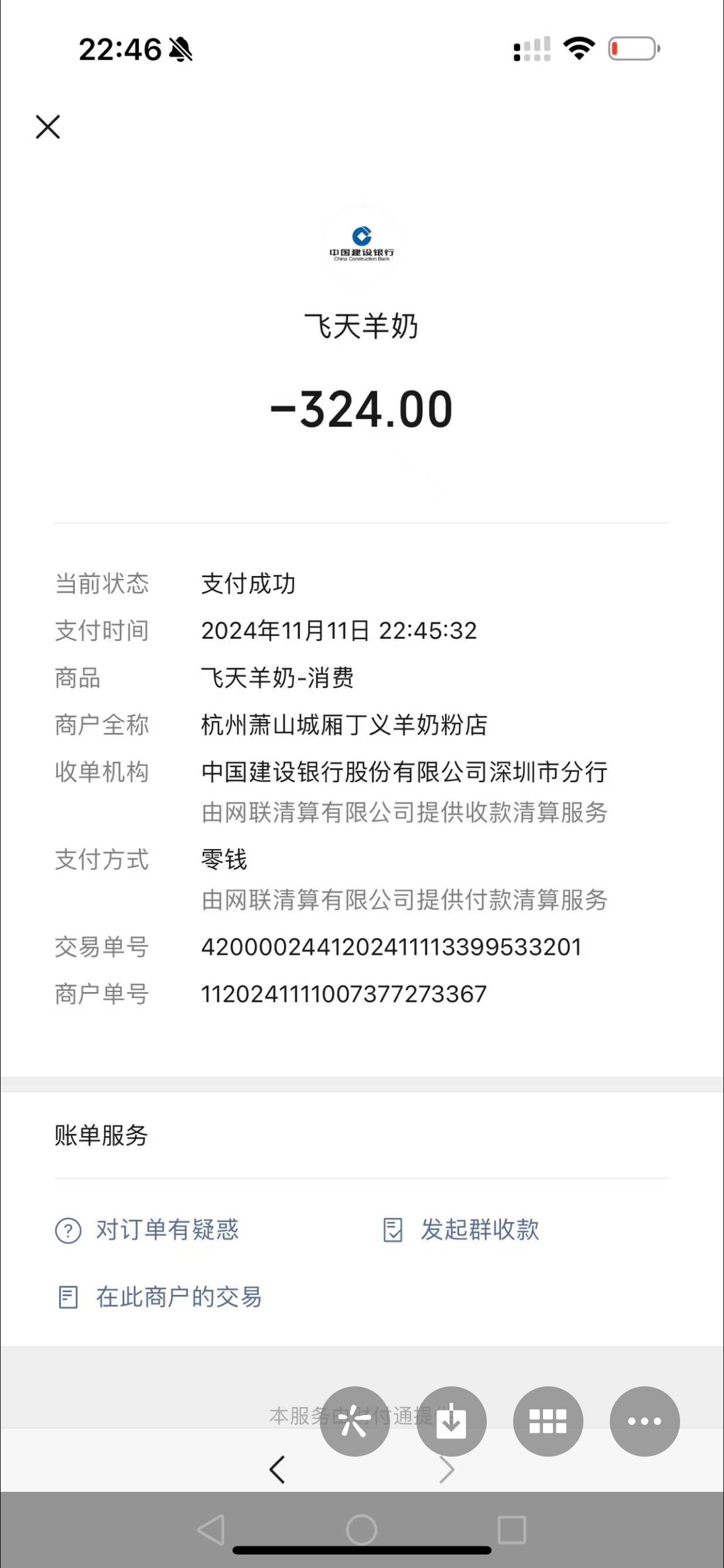View 在此商户的交易 history
This screenshot has width=724, height=1568.
(x=159, y=1297)
